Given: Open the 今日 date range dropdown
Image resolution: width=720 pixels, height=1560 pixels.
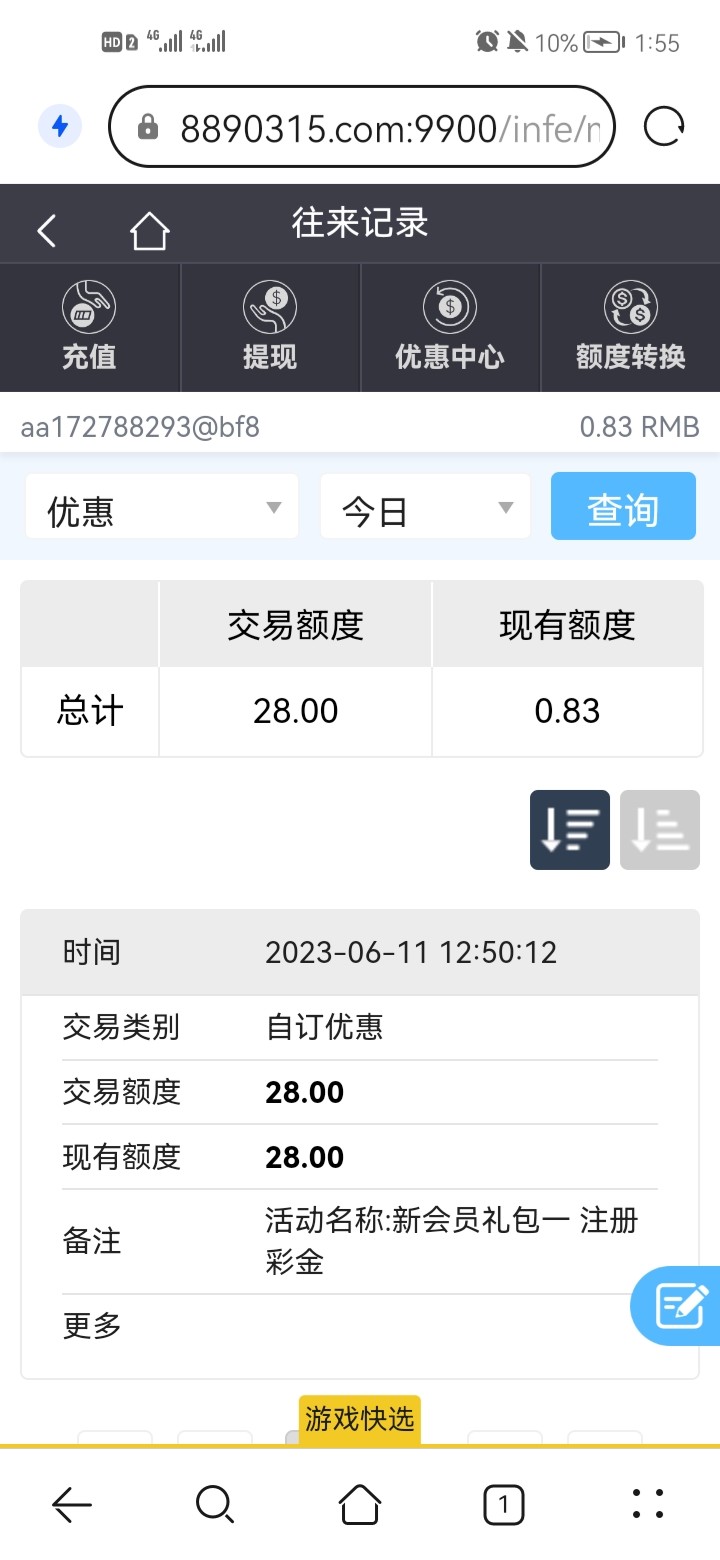Looking at the screenshot, I should (x=425, y=506).
